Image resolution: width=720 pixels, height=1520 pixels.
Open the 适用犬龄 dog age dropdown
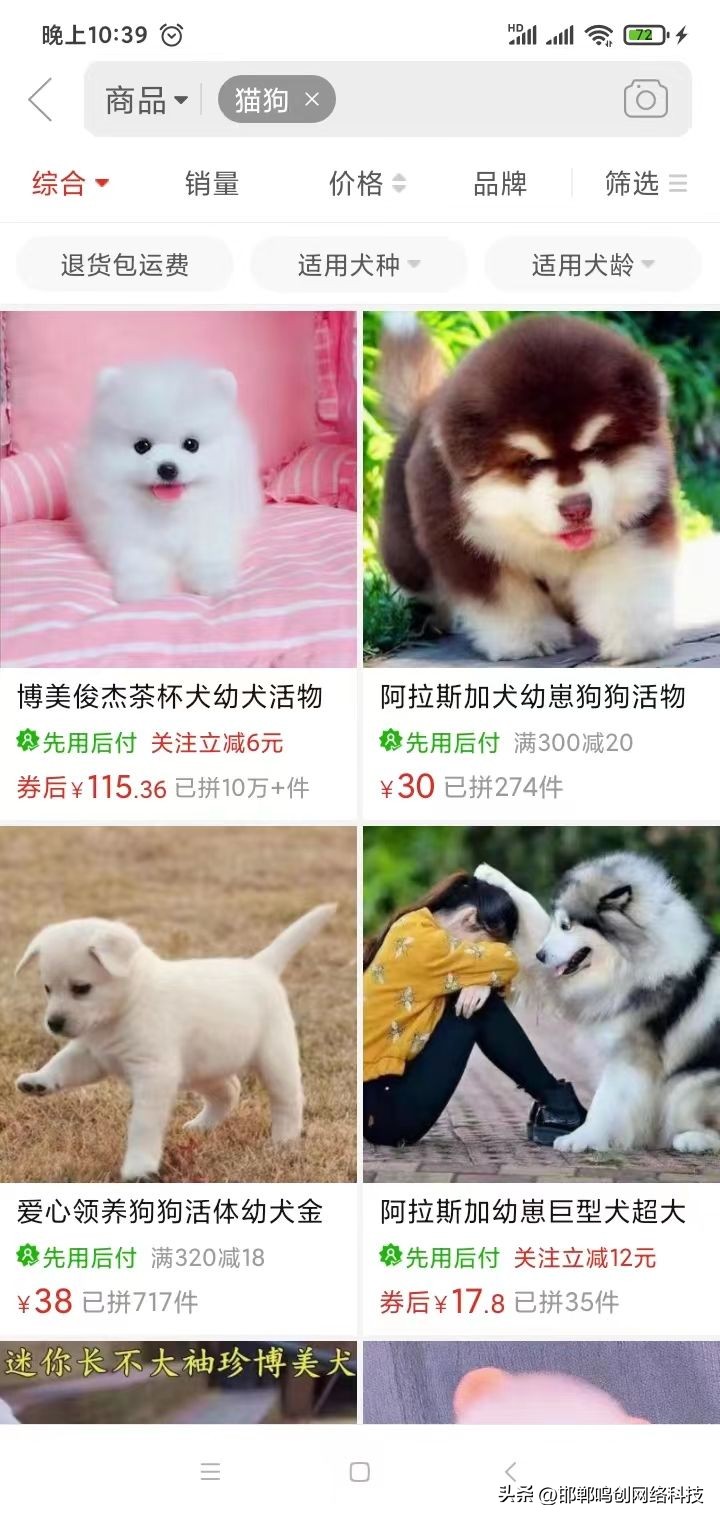click(x=591, y=264)
